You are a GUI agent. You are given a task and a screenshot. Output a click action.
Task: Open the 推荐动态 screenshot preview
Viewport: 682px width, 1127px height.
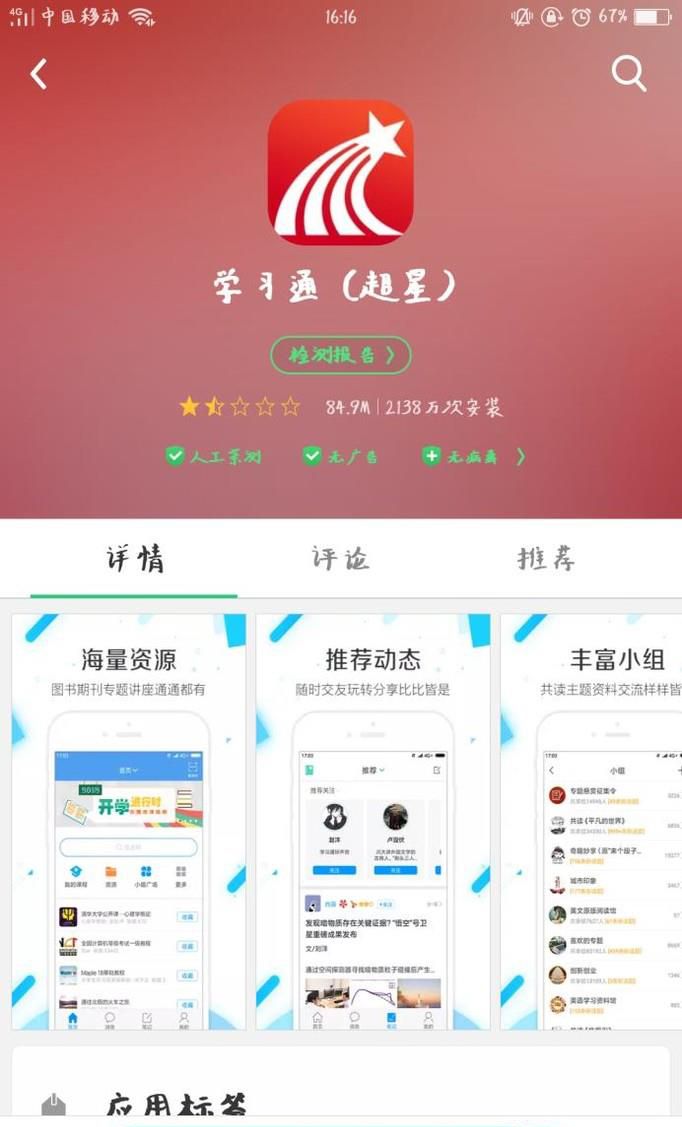[373, 822]
